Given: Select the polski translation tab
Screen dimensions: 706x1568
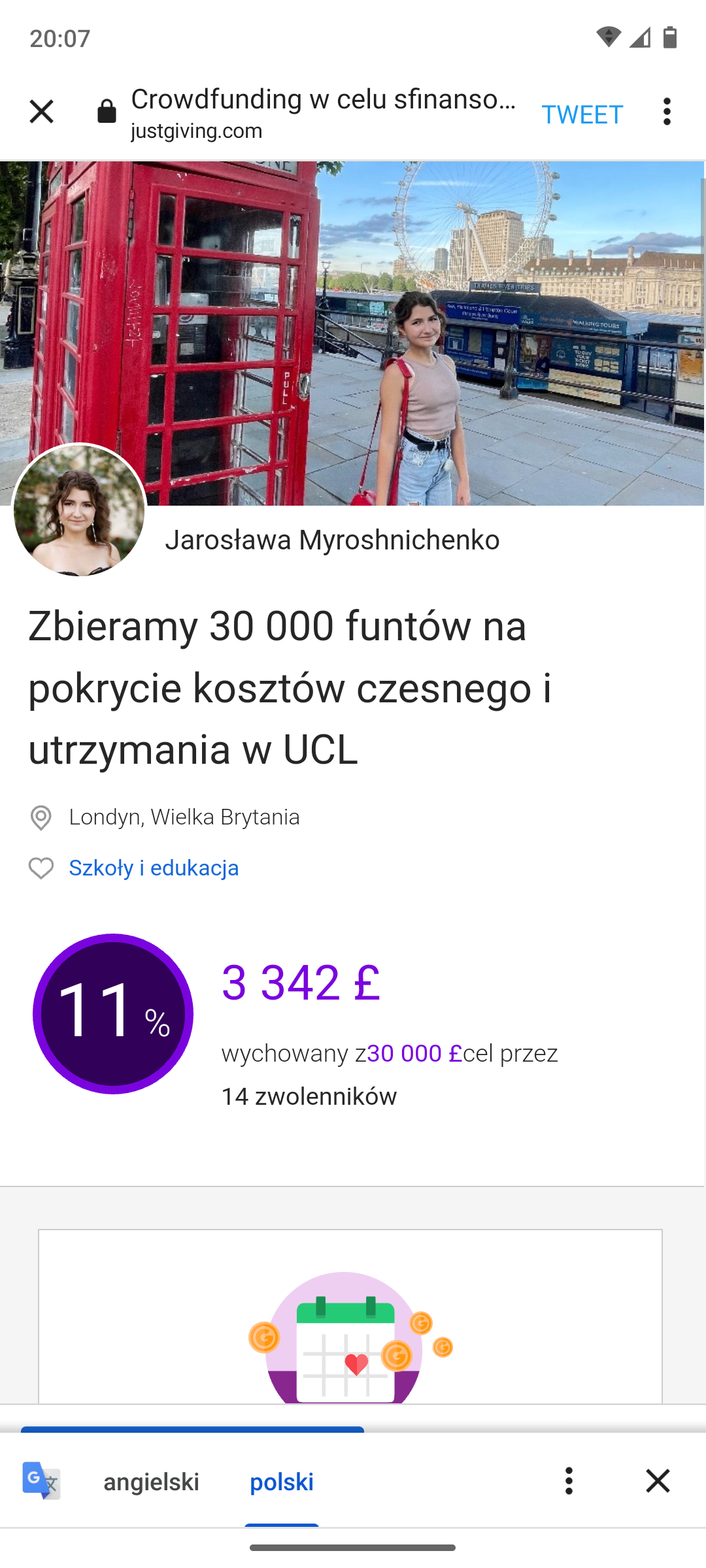Looking at the screenshot, I should pyautogui.click(x=282, y=1482).
